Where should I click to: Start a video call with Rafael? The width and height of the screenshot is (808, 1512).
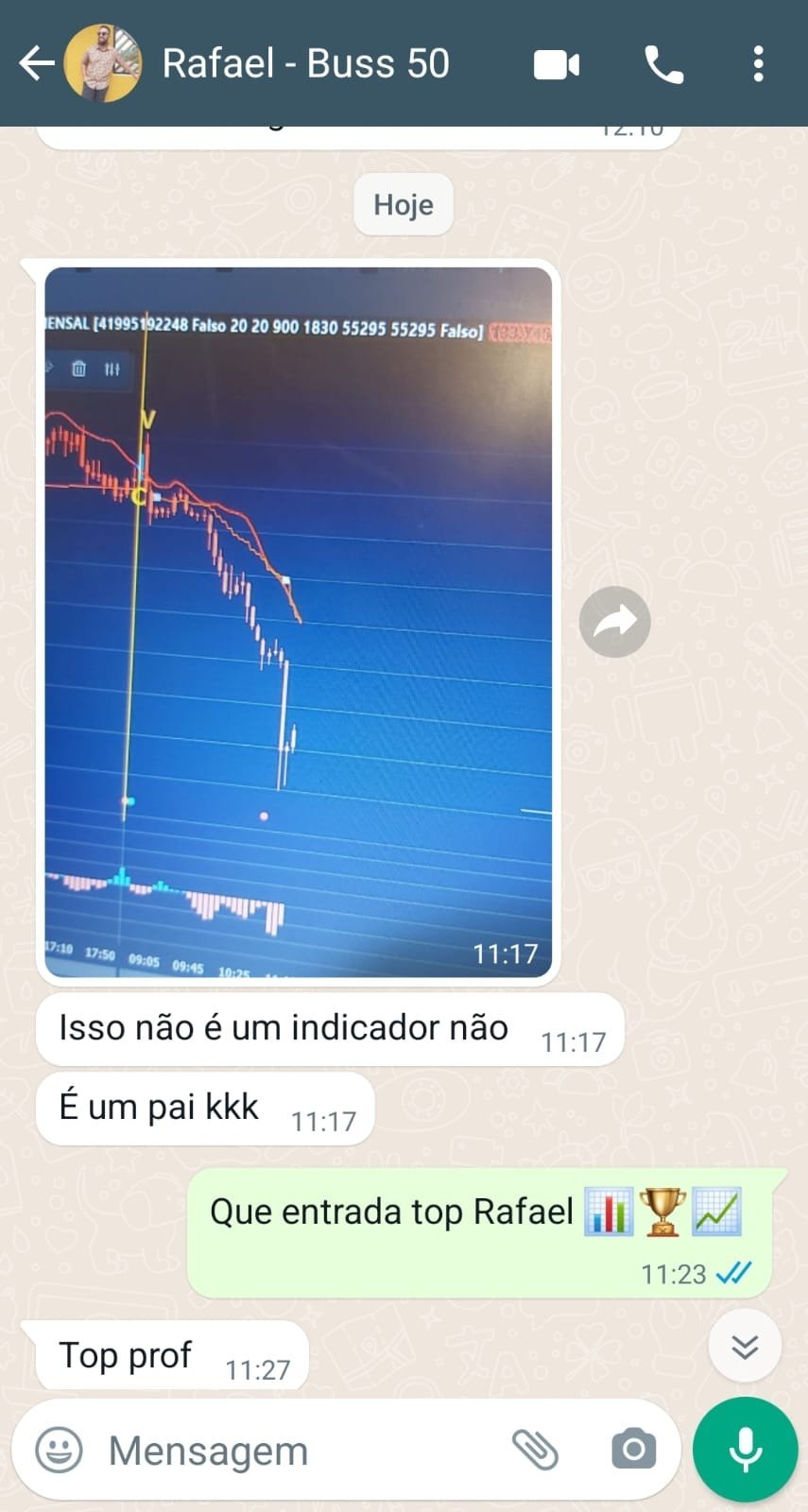point(557,65)
